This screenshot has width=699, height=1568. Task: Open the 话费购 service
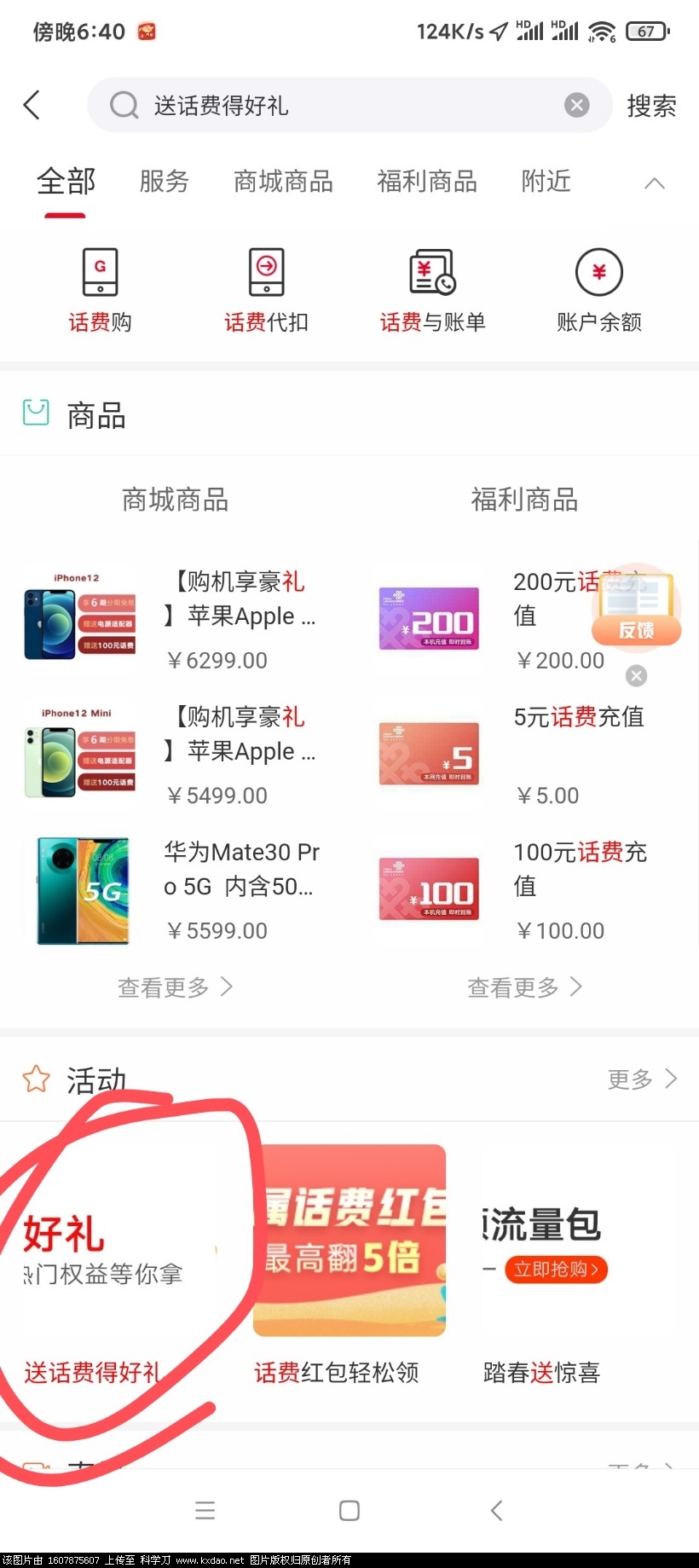(x=100, y=290)
